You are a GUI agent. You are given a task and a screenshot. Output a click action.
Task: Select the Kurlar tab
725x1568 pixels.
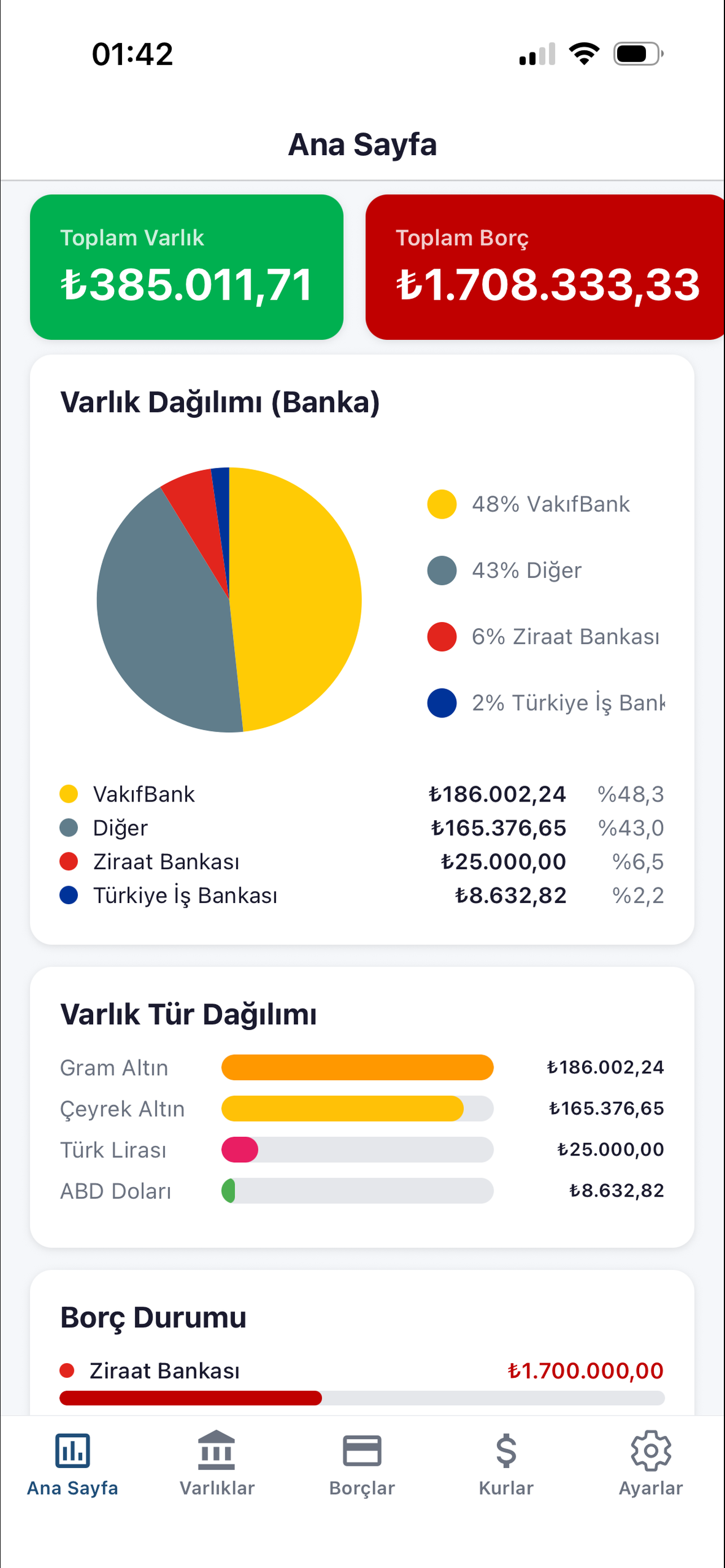tap(506, 1464)
